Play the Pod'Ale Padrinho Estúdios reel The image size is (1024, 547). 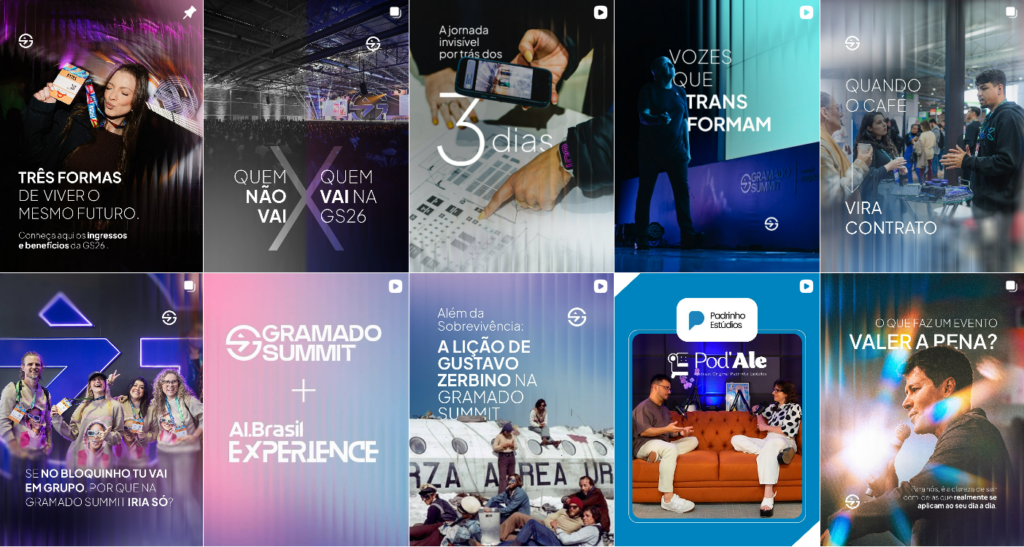coord(716,410)
